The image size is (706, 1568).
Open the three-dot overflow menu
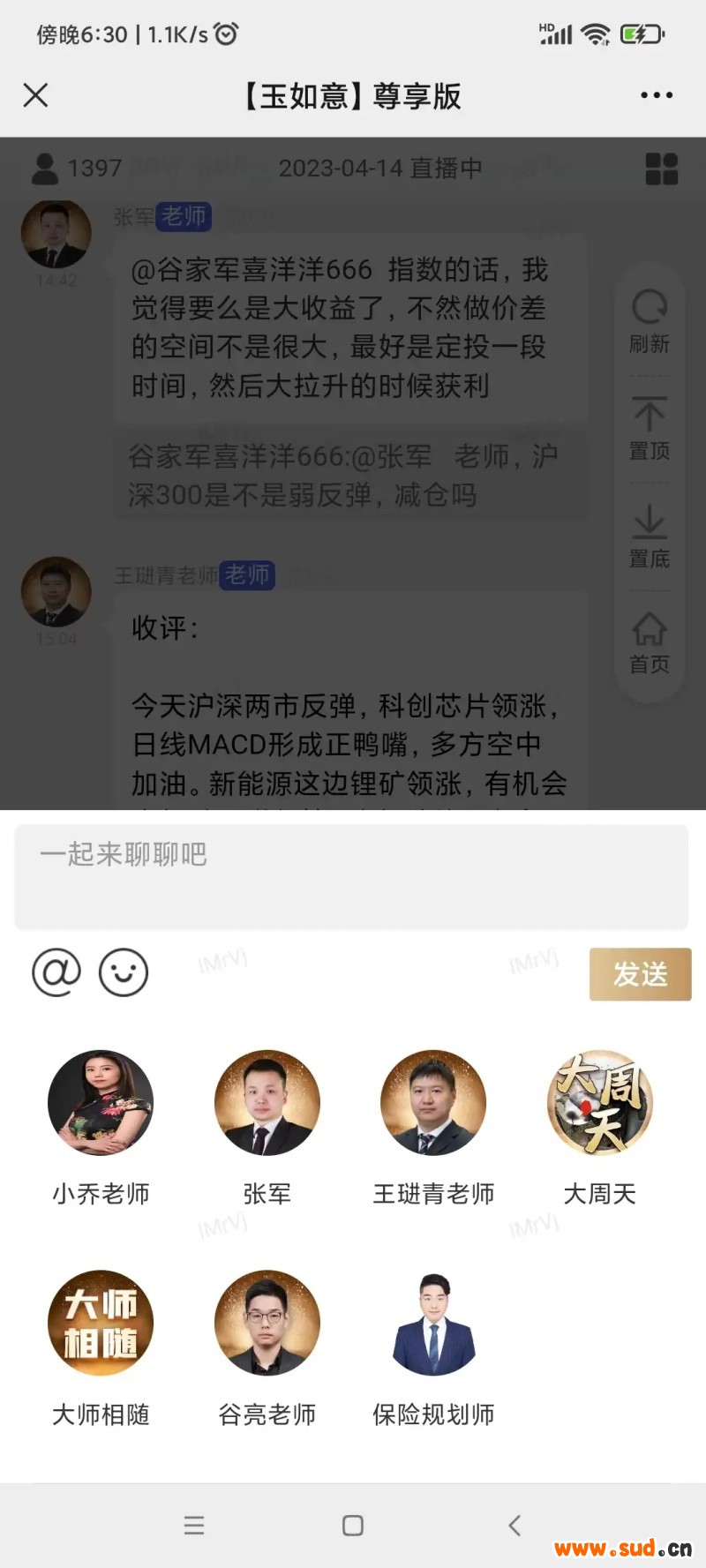(x=657, y=95)
